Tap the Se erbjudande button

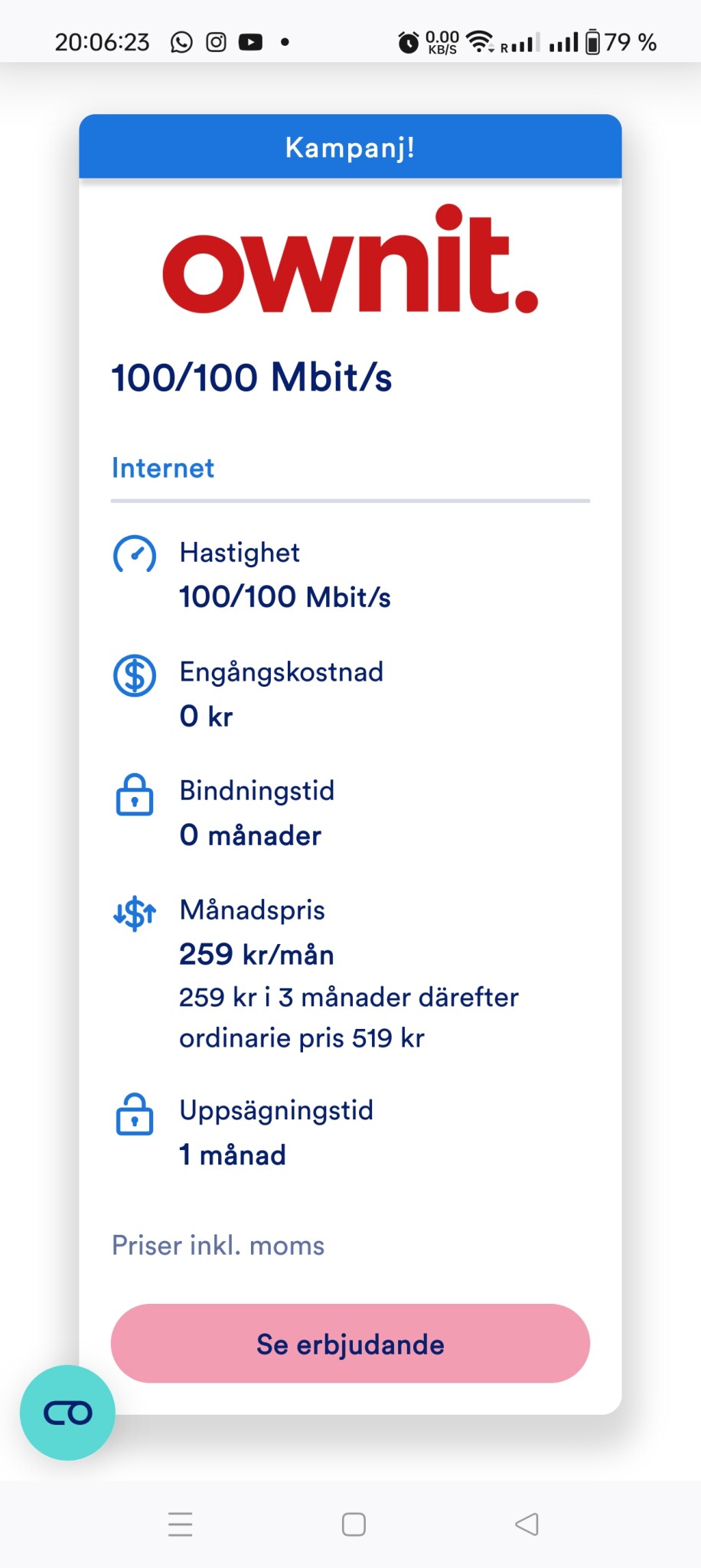(350, 1344)
